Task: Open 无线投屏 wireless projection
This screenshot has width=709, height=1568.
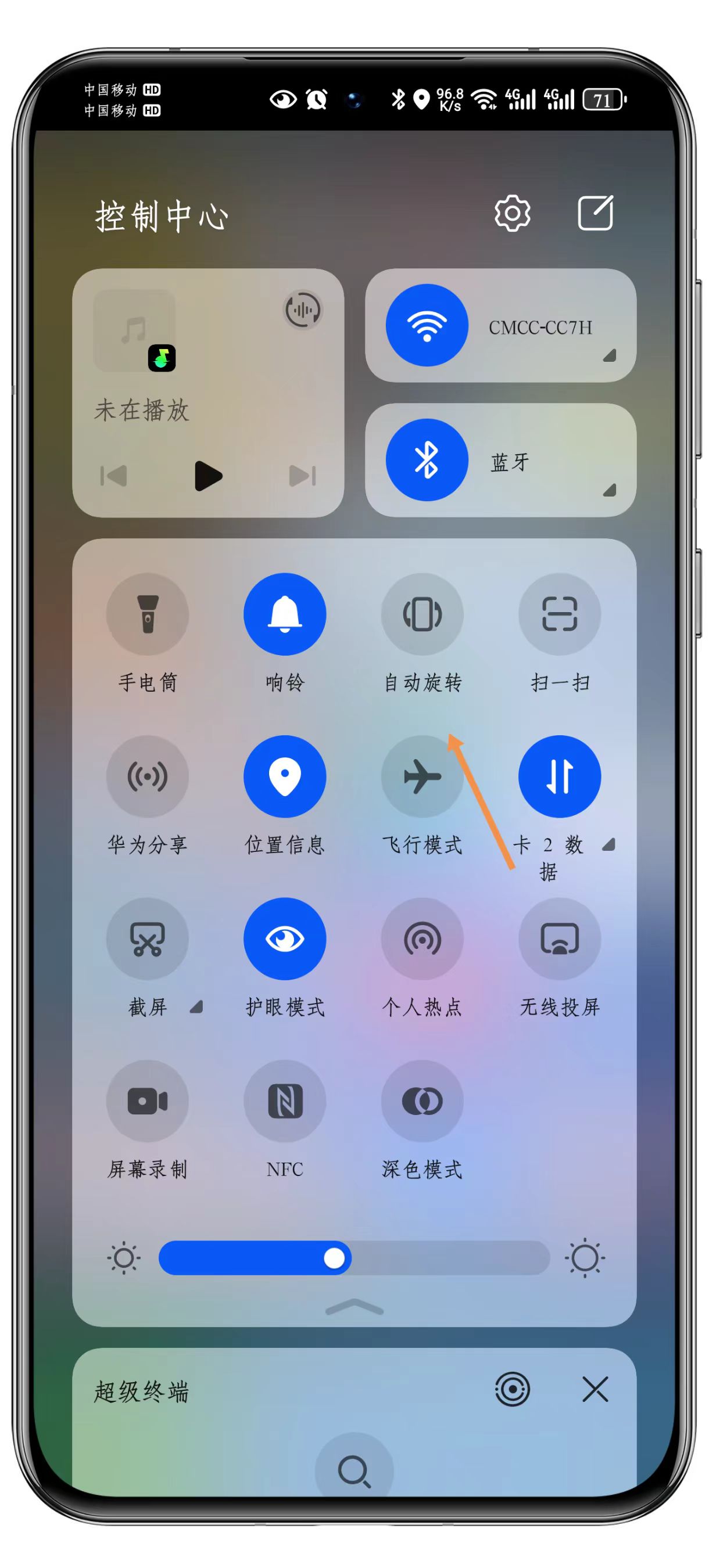Action: pyautogui.click(x=560, y=939)
